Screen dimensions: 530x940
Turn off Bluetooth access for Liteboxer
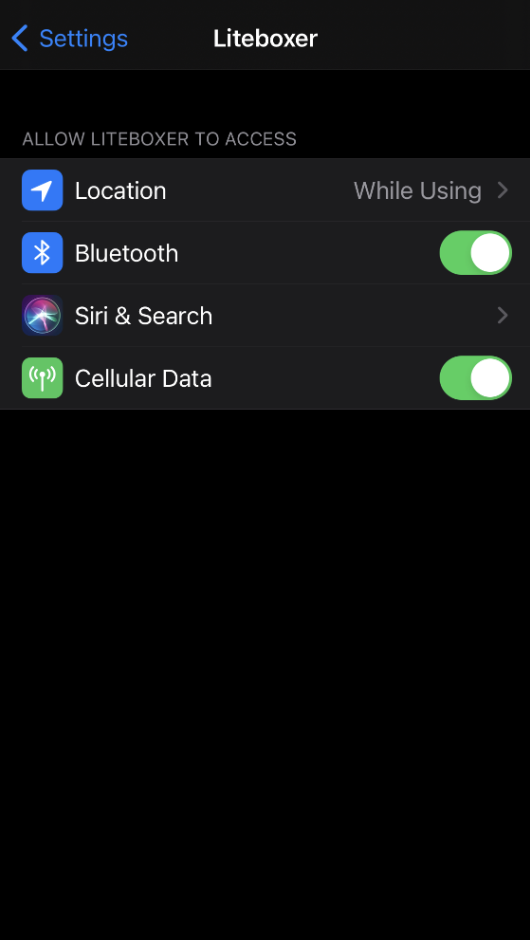tap(475, 253)
